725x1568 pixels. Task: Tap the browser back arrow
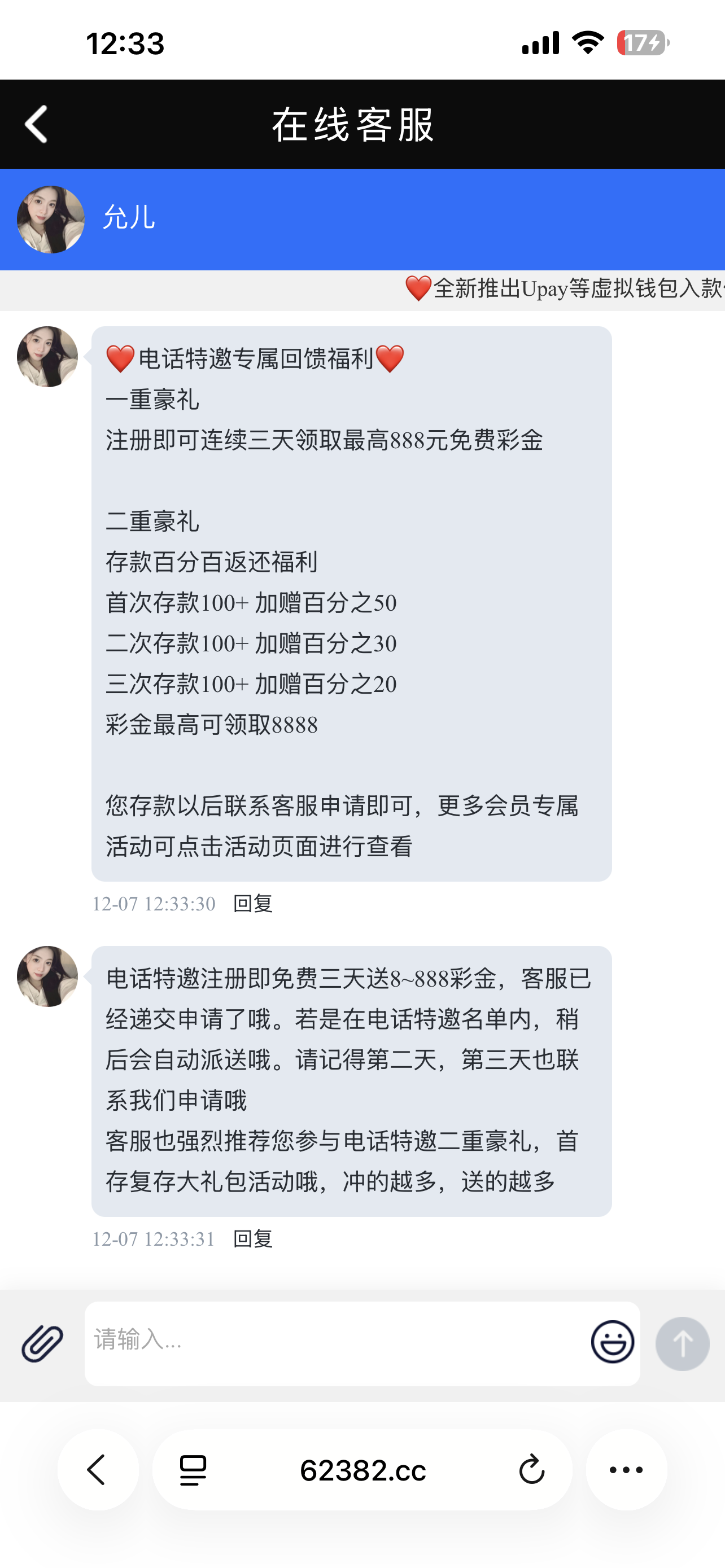(x=97, y=1470)
